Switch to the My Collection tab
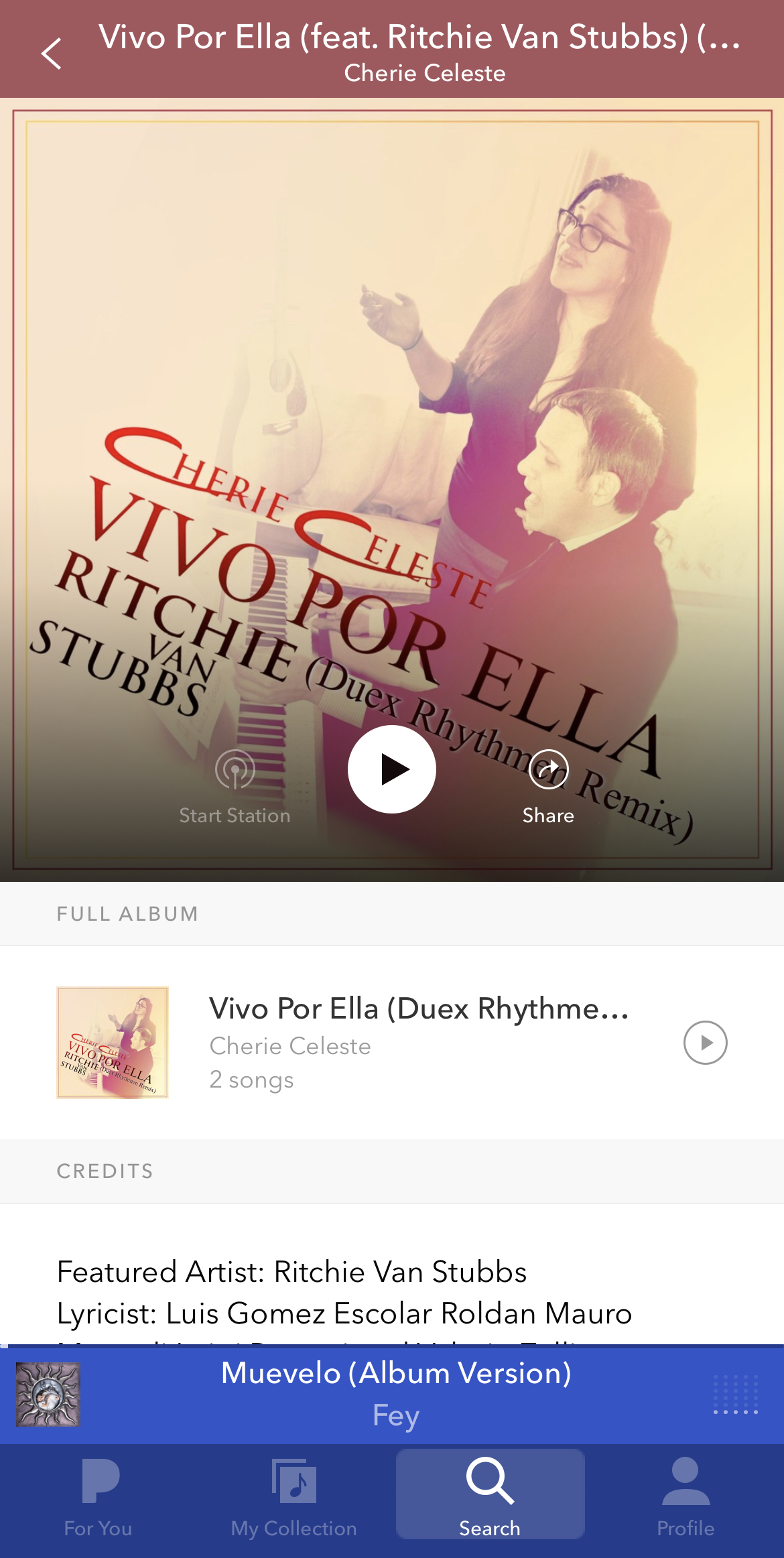 tap(293, 1498)
